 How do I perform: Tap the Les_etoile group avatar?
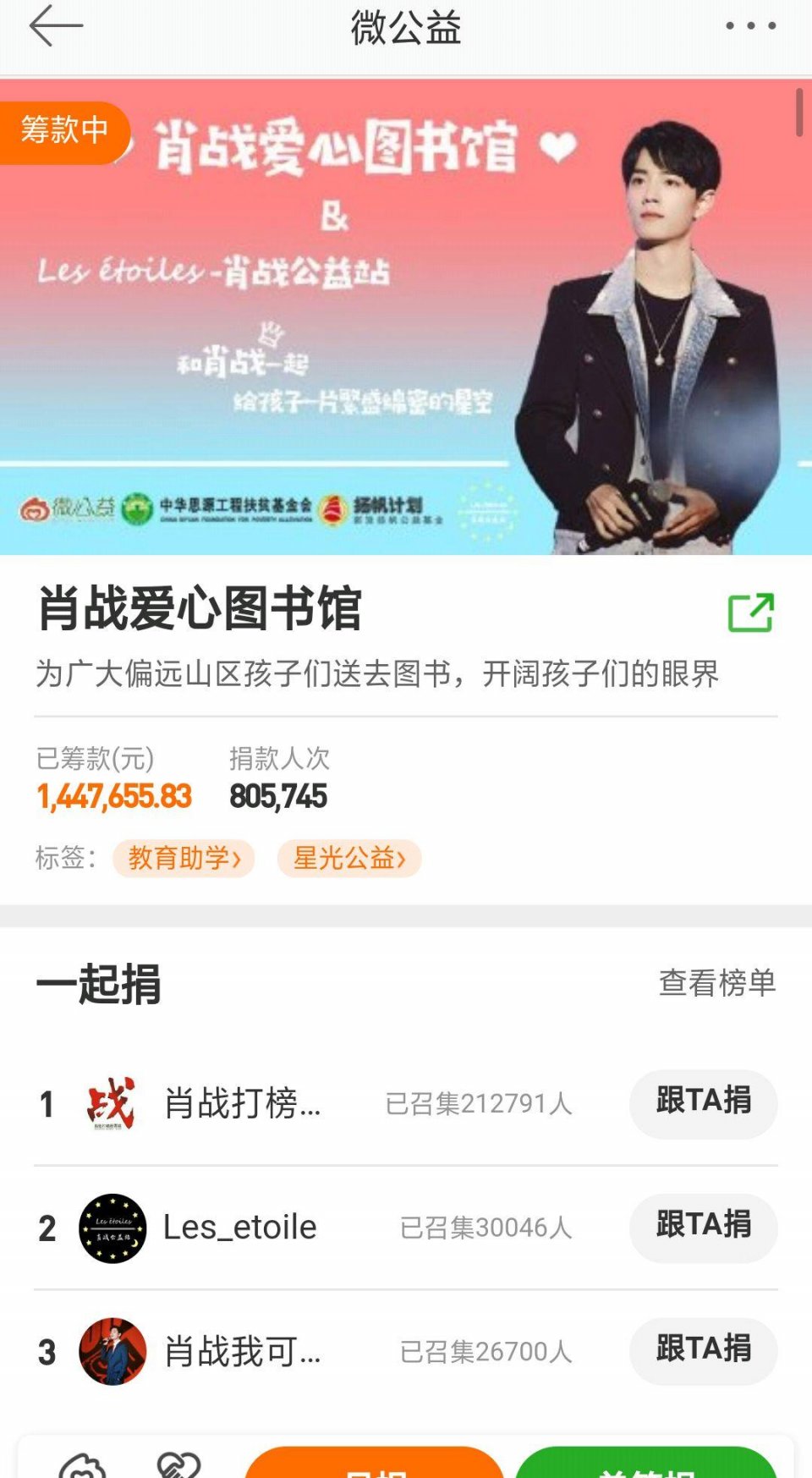point(112,1228)
